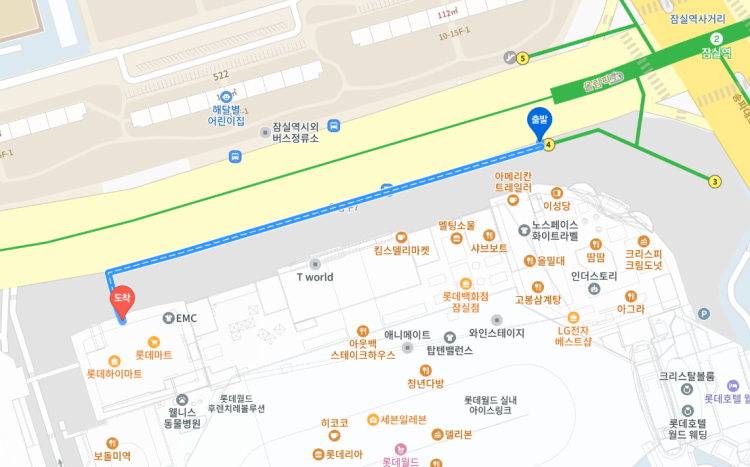Open 롯데백화점 잠실점 marker

point(465,284)
